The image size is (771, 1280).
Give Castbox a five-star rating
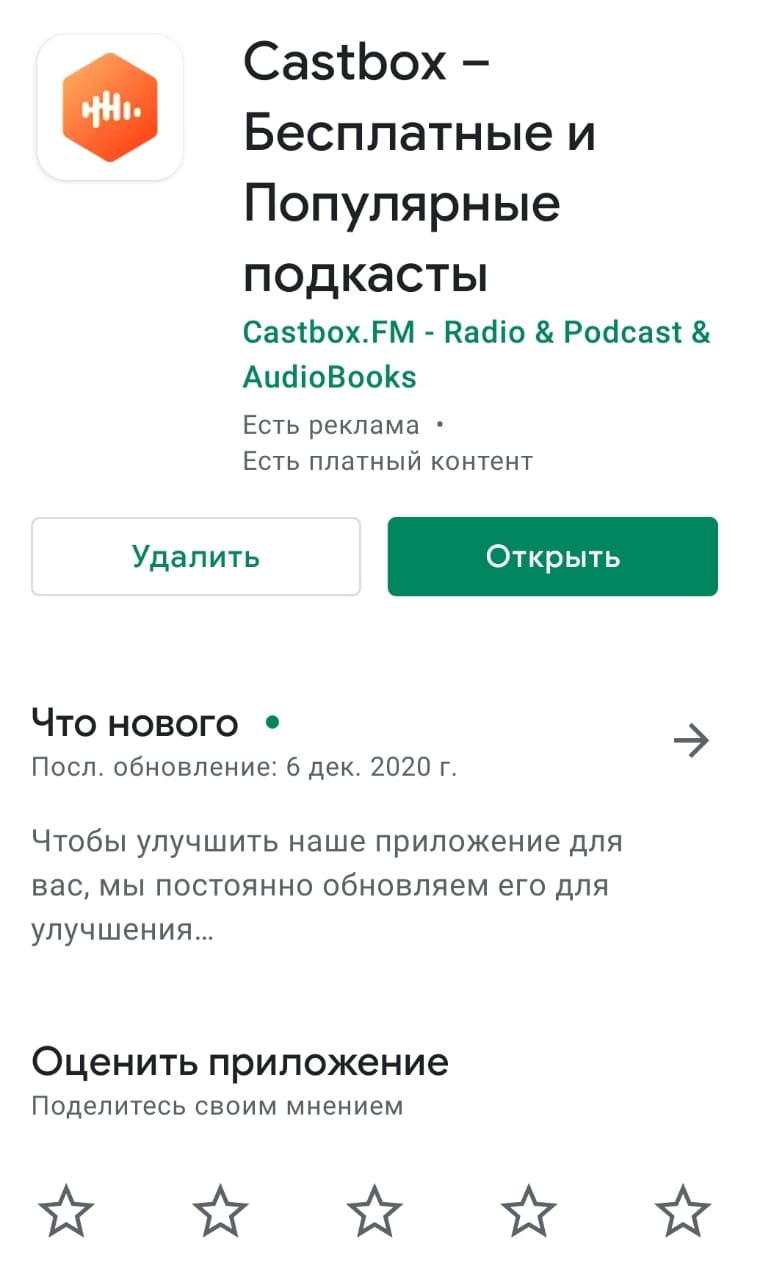683,1211
